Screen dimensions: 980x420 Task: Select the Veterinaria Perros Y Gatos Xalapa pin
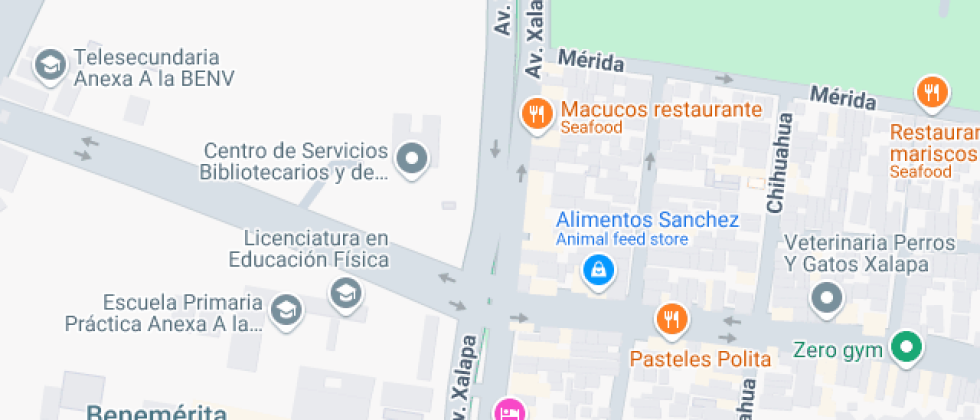coord(826,297)
